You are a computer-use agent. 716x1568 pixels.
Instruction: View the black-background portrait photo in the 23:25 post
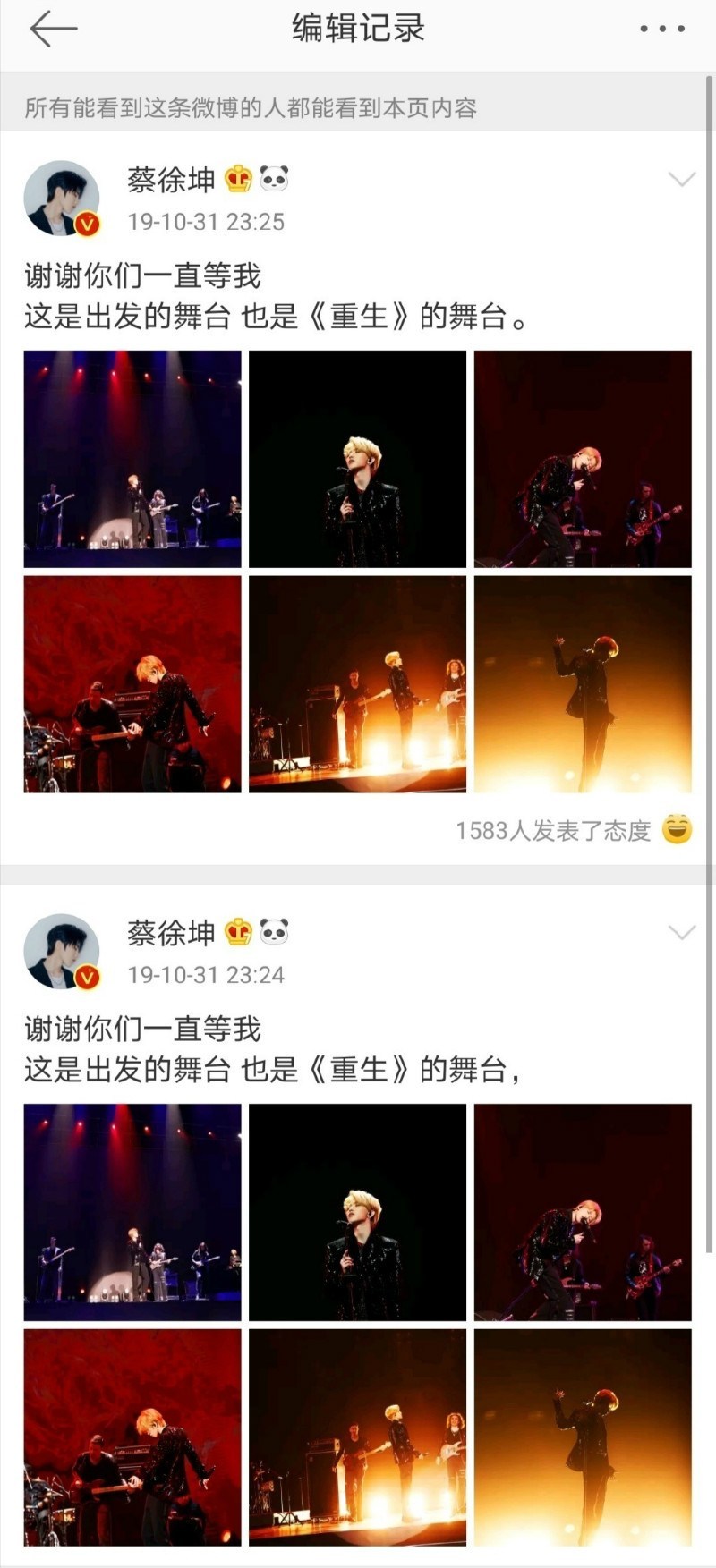coord(357,459)
